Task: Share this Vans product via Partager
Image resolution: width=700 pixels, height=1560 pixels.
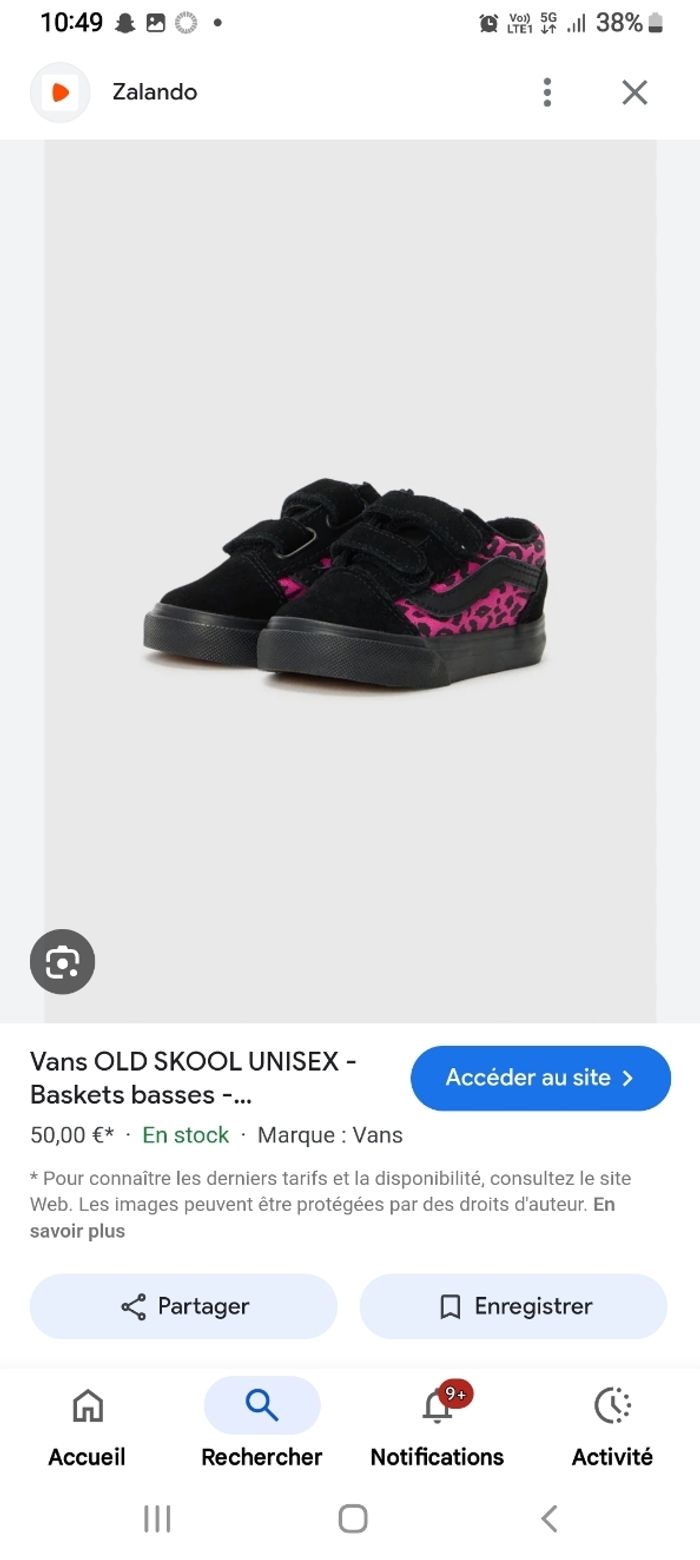Action: coord(184,1306)
